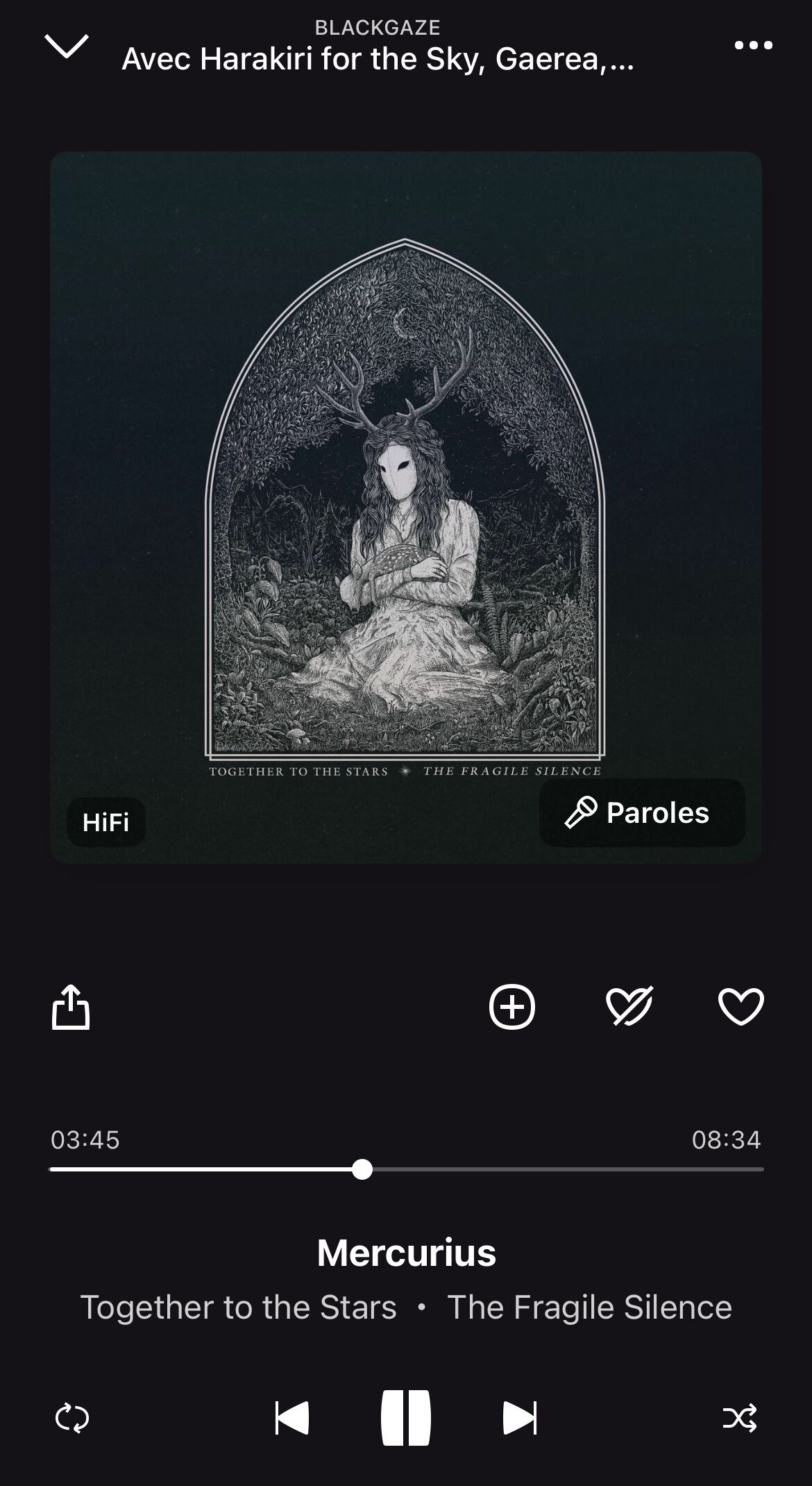Toggle repeat mode
This screenshot has width=812, height=1486.
point(72,1418)
